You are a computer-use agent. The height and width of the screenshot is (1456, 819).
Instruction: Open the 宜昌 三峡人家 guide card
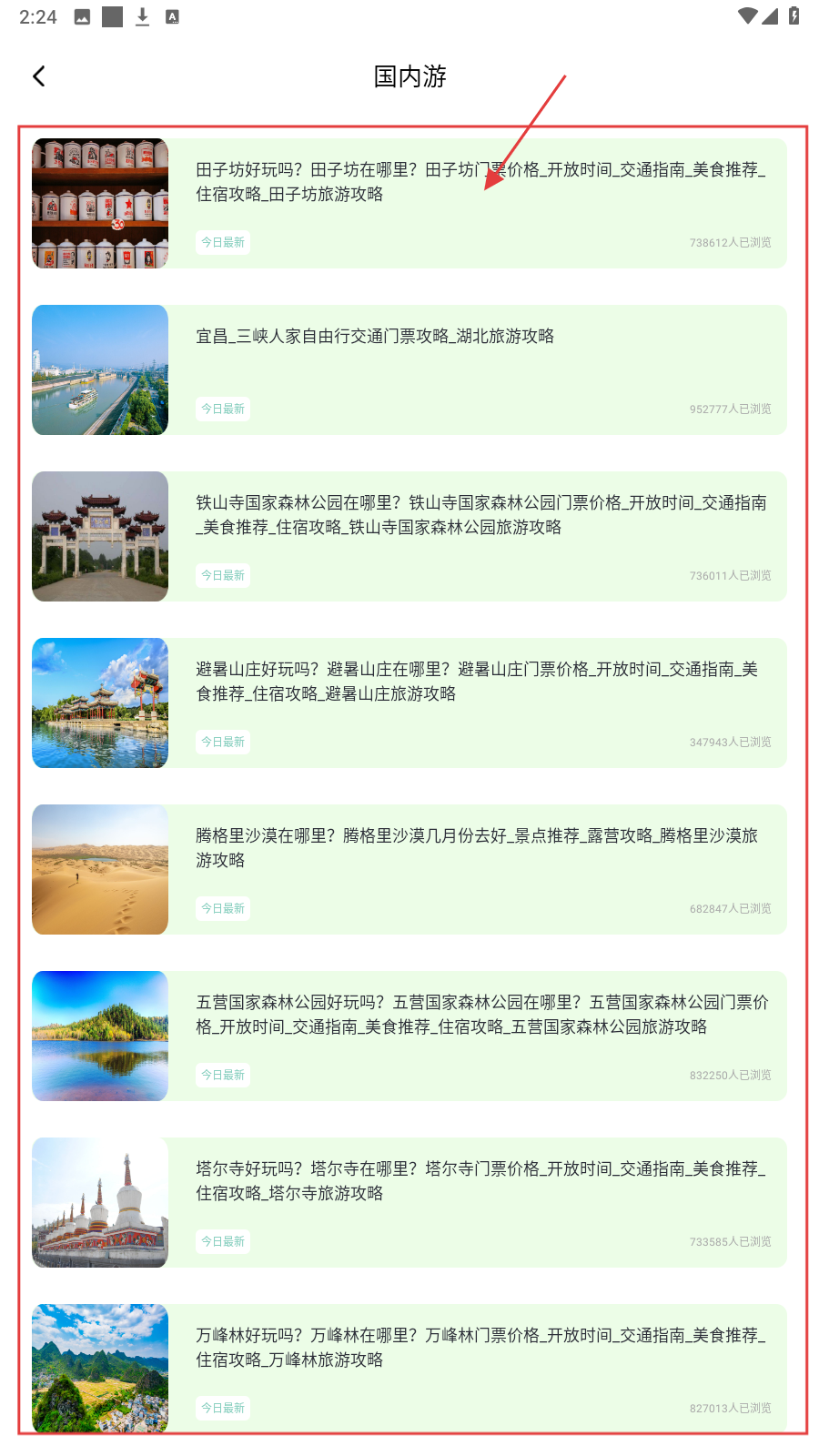[x=409, y=370]
